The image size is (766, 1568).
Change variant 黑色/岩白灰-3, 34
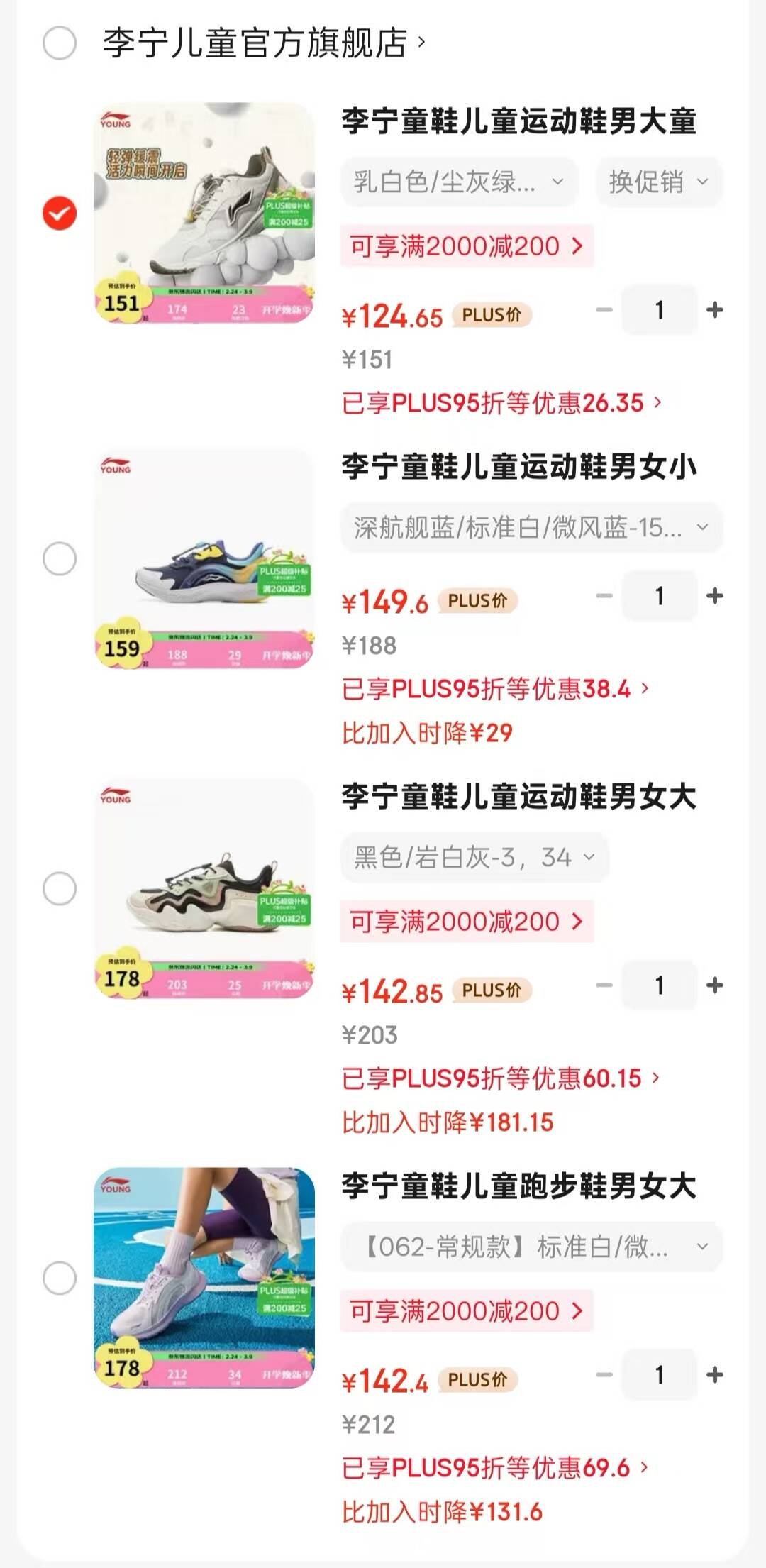[x=474, y=857]
